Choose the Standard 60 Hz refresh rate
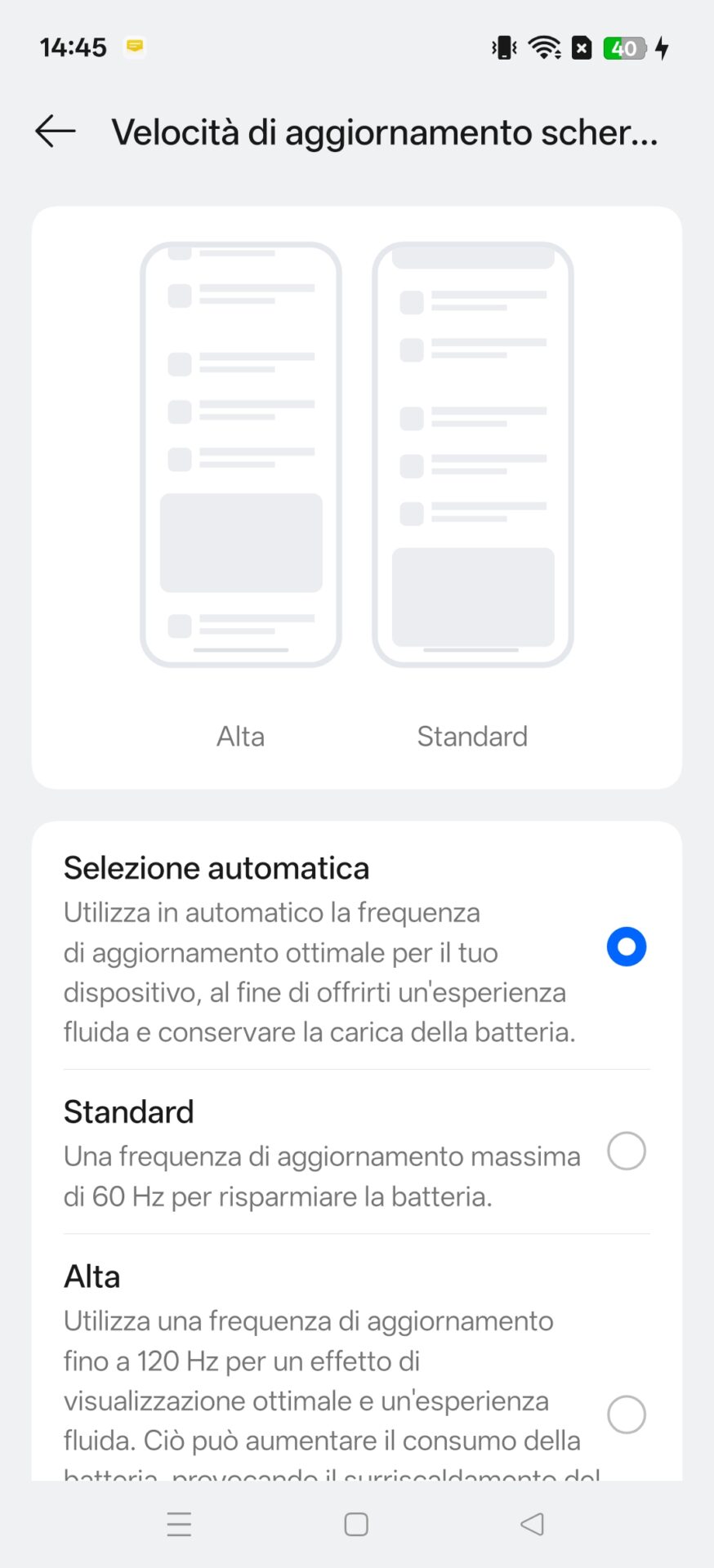Screen dimensions: 714x1568 tap(626, 1151)
